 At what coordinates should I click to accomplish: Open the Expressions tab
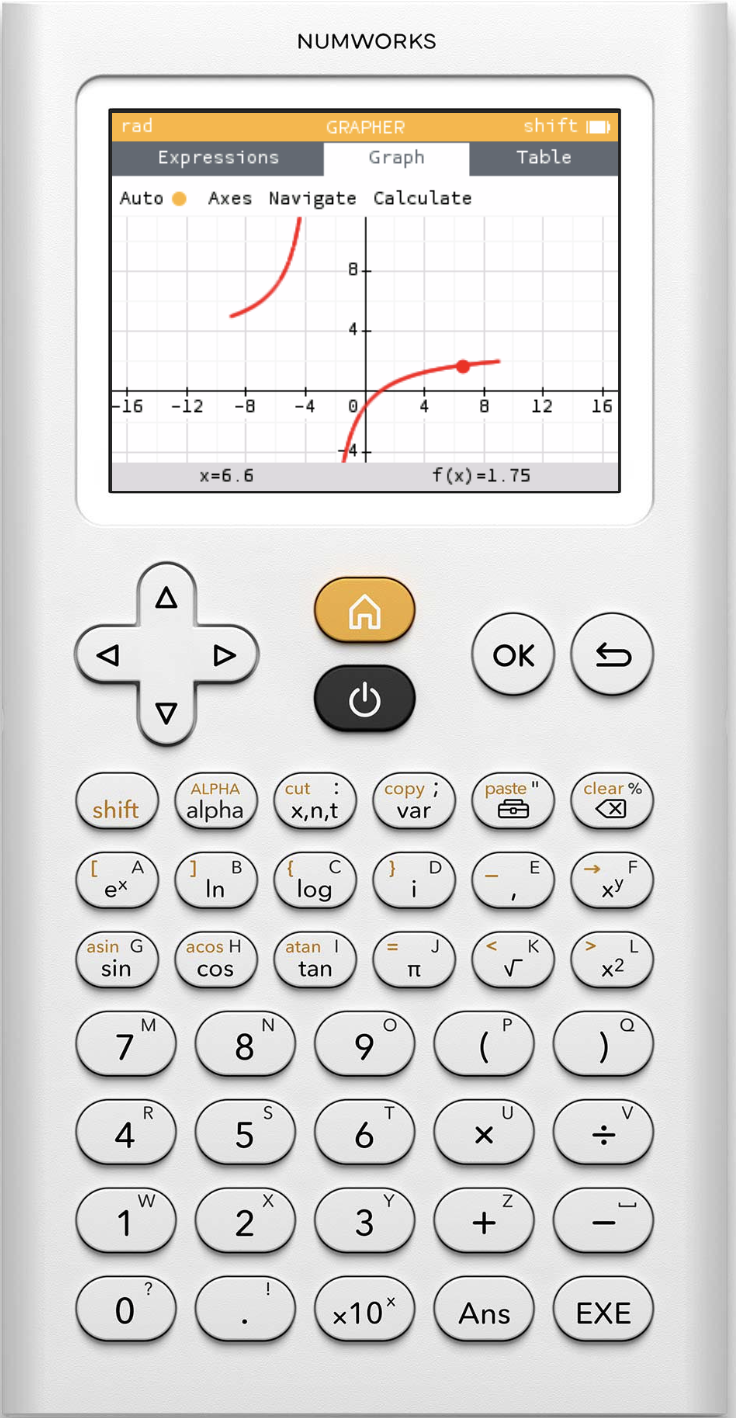[x=218, y=157]
